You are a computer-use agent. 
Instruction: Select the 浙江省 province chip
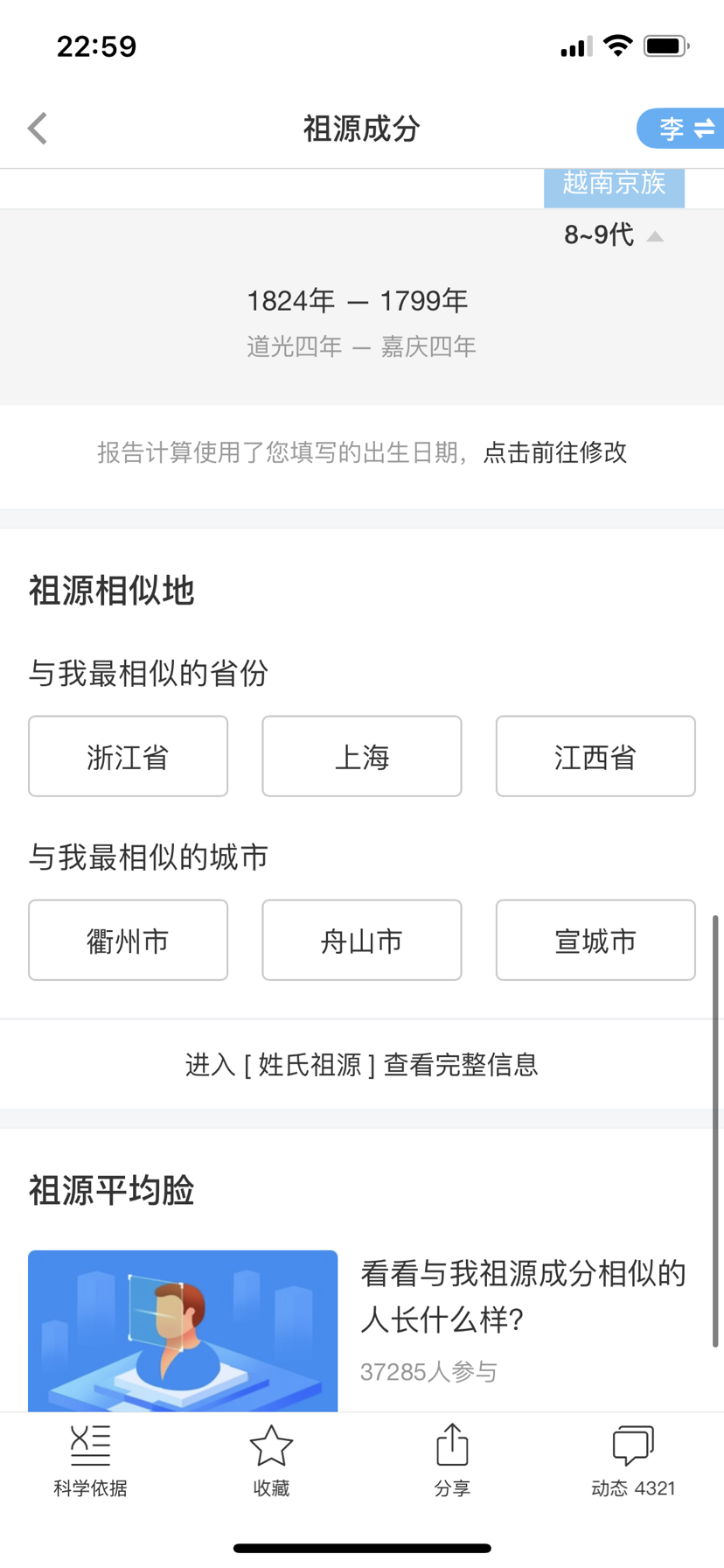tap(128, 756)
